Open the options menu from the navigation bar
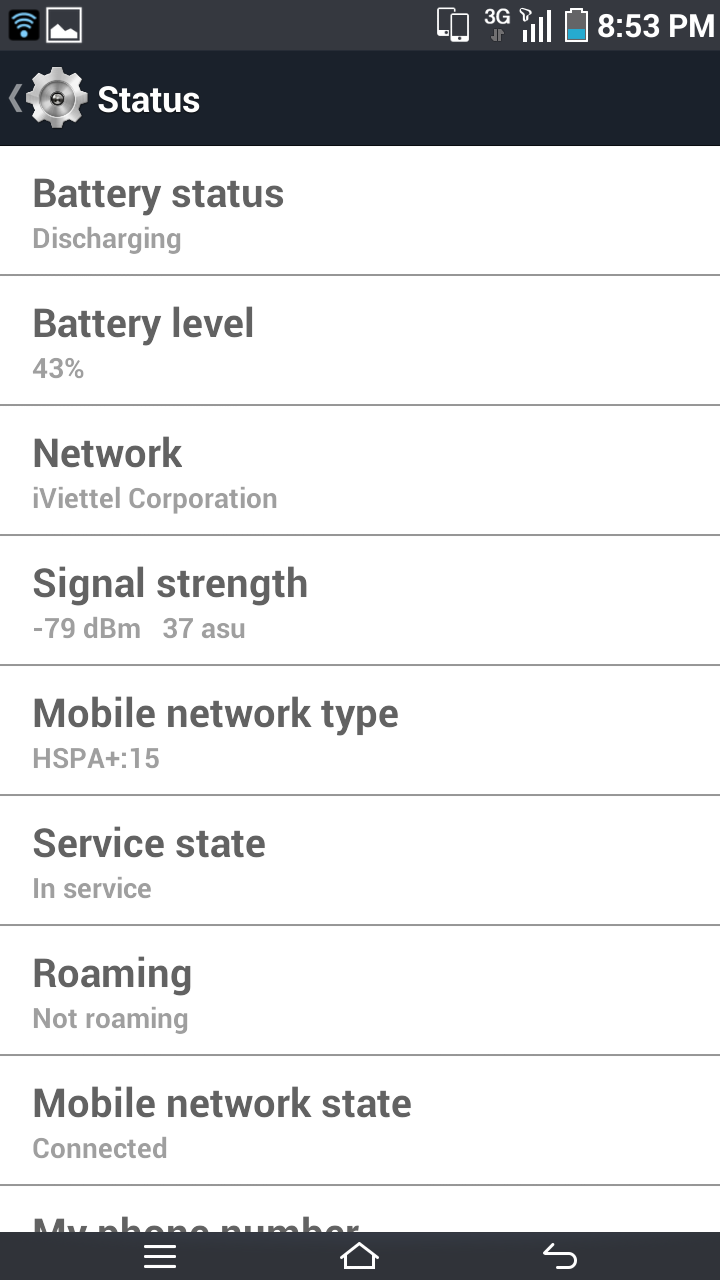Viewport: 720px width, 1280px height. [x=160, y=1256]
